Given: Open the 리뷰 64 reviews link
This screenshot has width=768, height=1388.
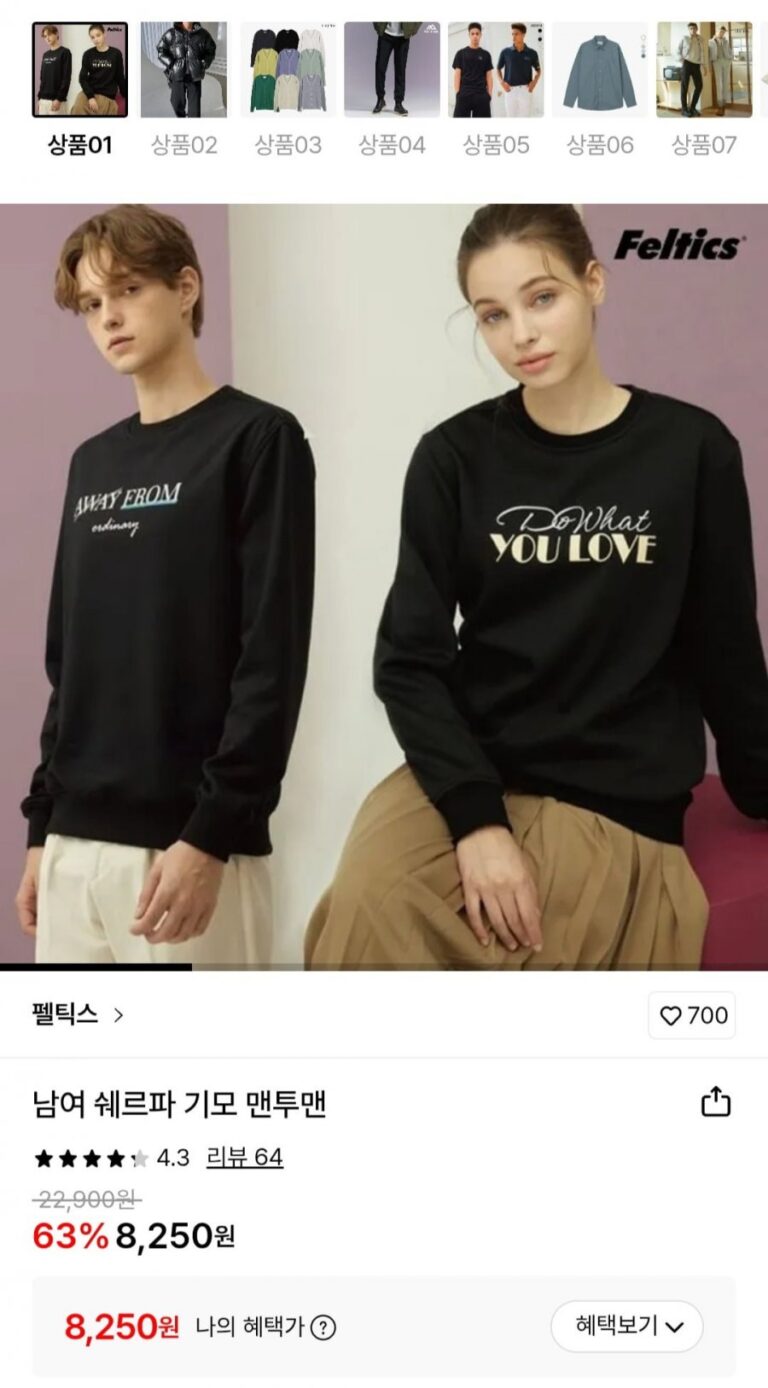Looking at the screenshot, I should coord(244,1158).
